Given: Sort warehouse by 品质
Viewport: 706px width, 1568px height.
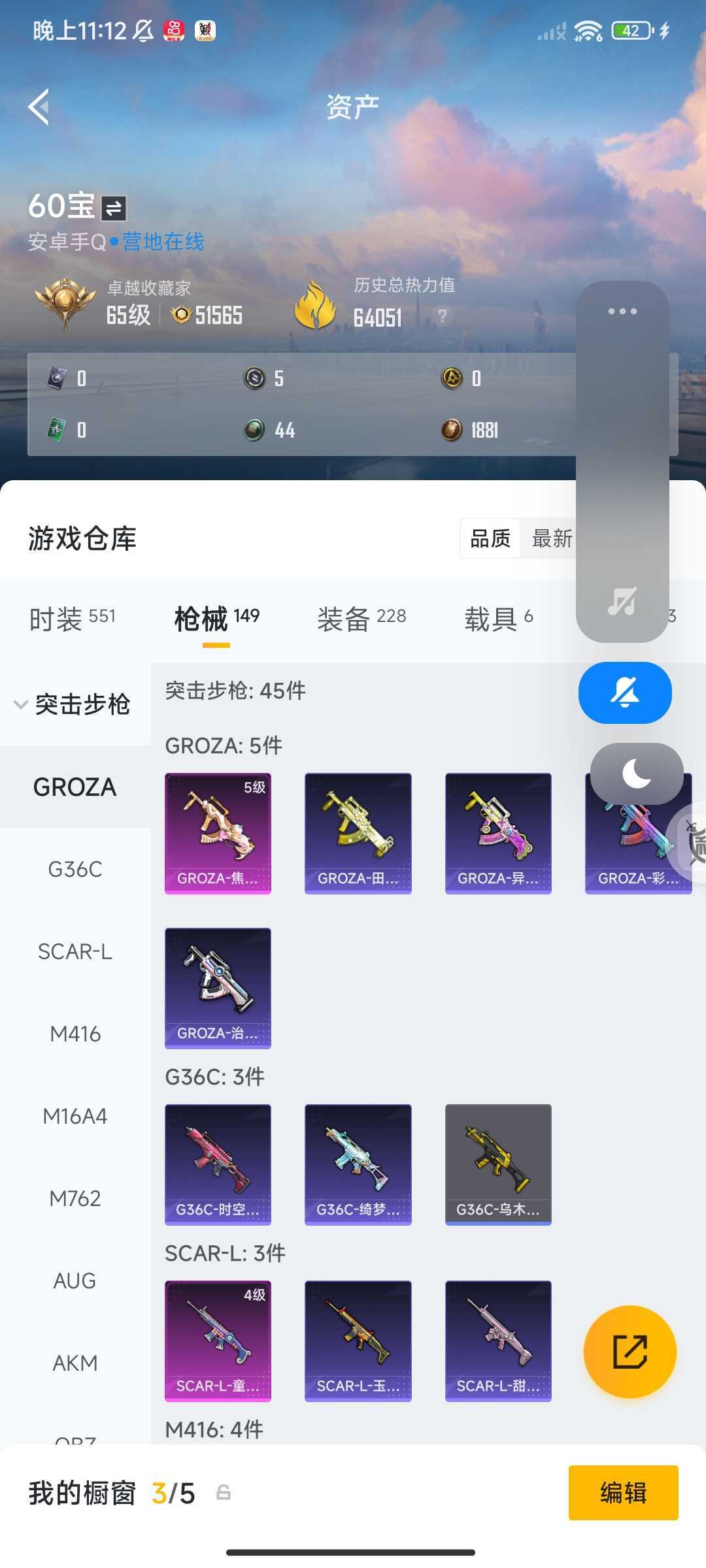Looking at the screenshot, I should pyautogui.click(x=490, y=538).
